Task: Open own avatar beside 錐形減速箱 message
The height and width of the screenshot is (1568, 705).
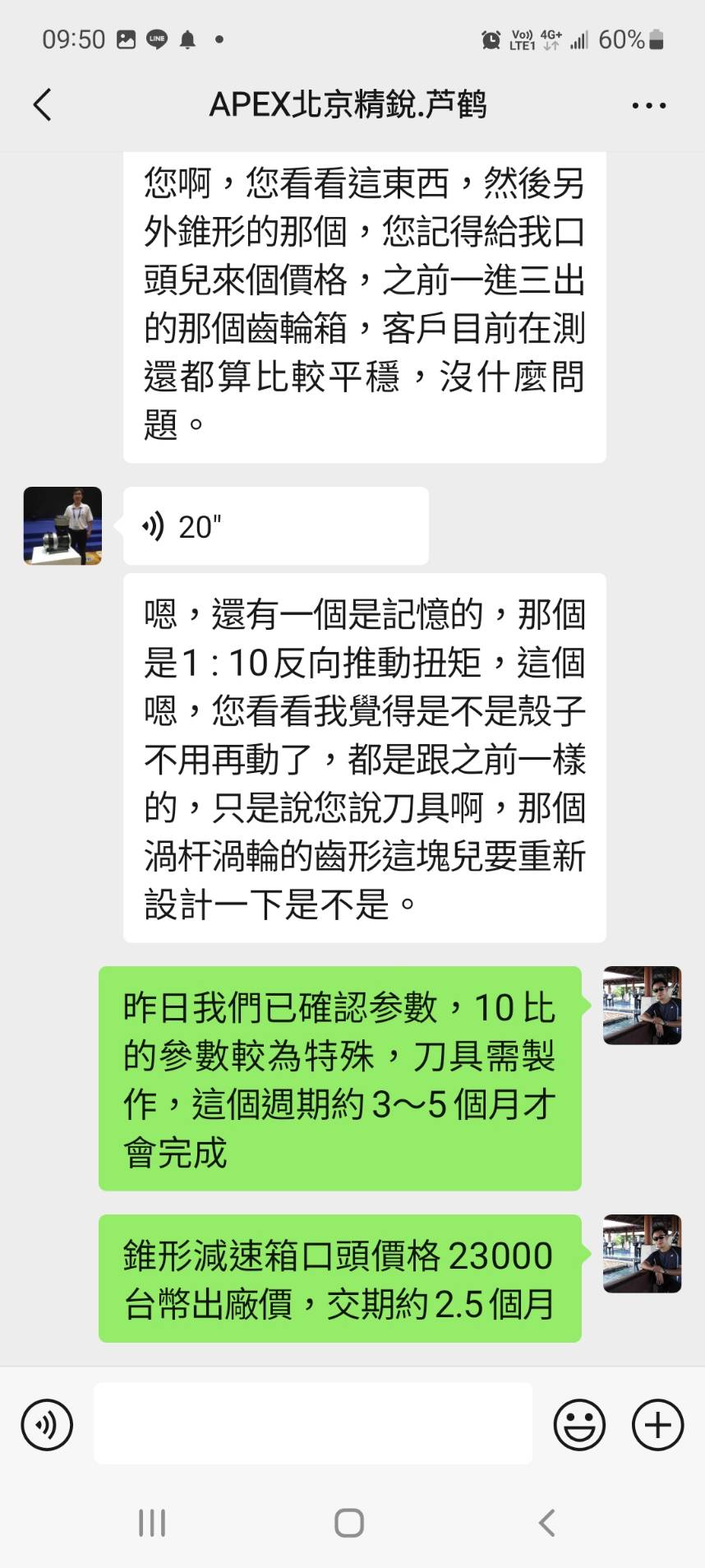Action: 642,1254
